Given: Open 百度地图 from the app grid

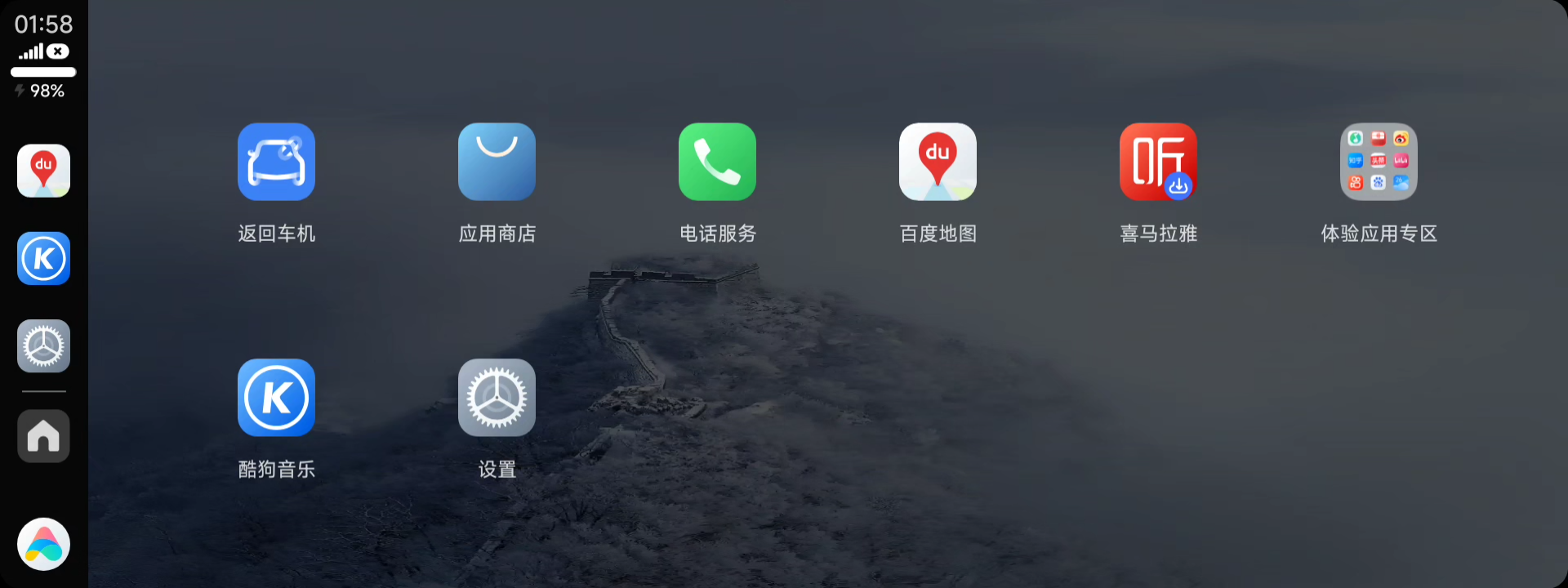Looking at the screenshot, I should tap(938, 162).
